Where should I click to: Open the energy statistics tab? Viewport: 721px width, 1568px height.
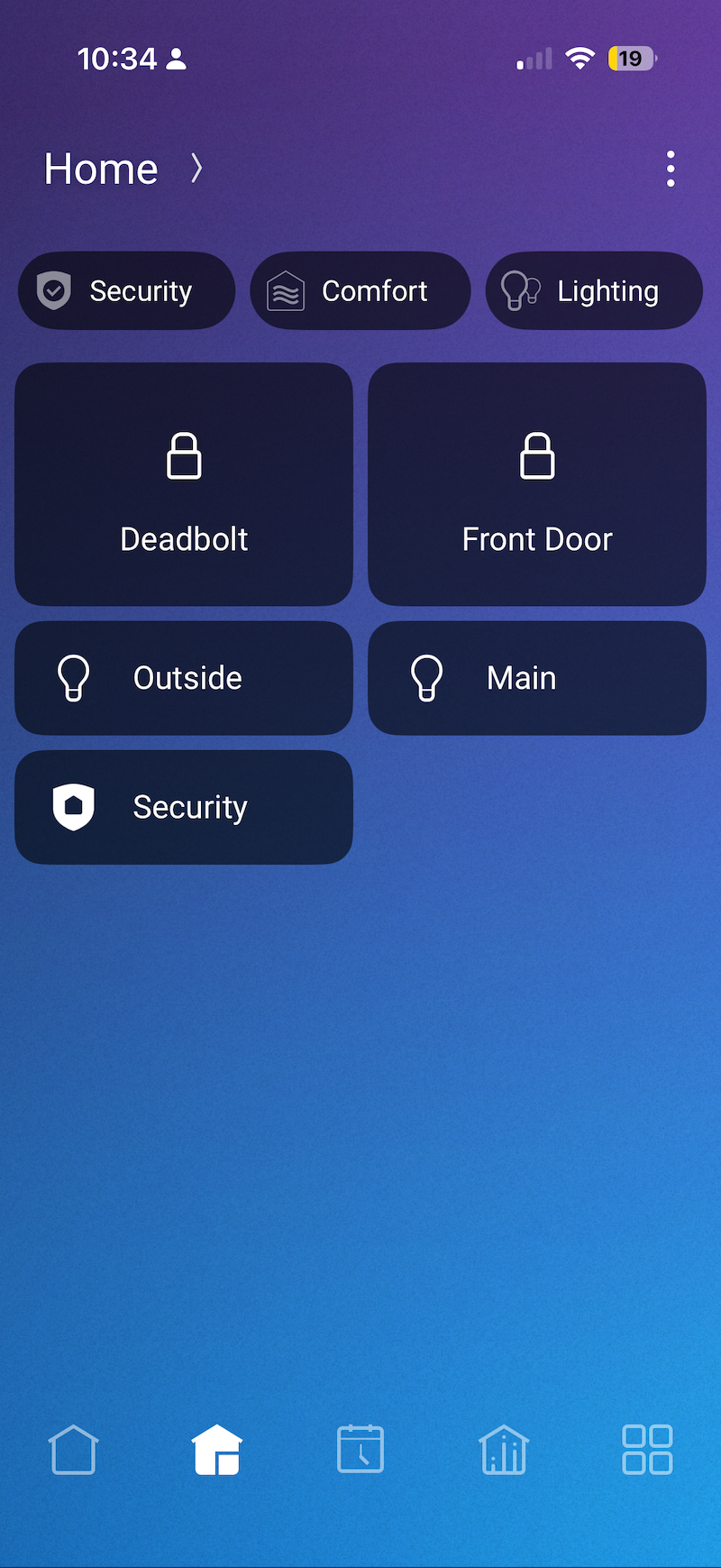tap(504, 1449)
